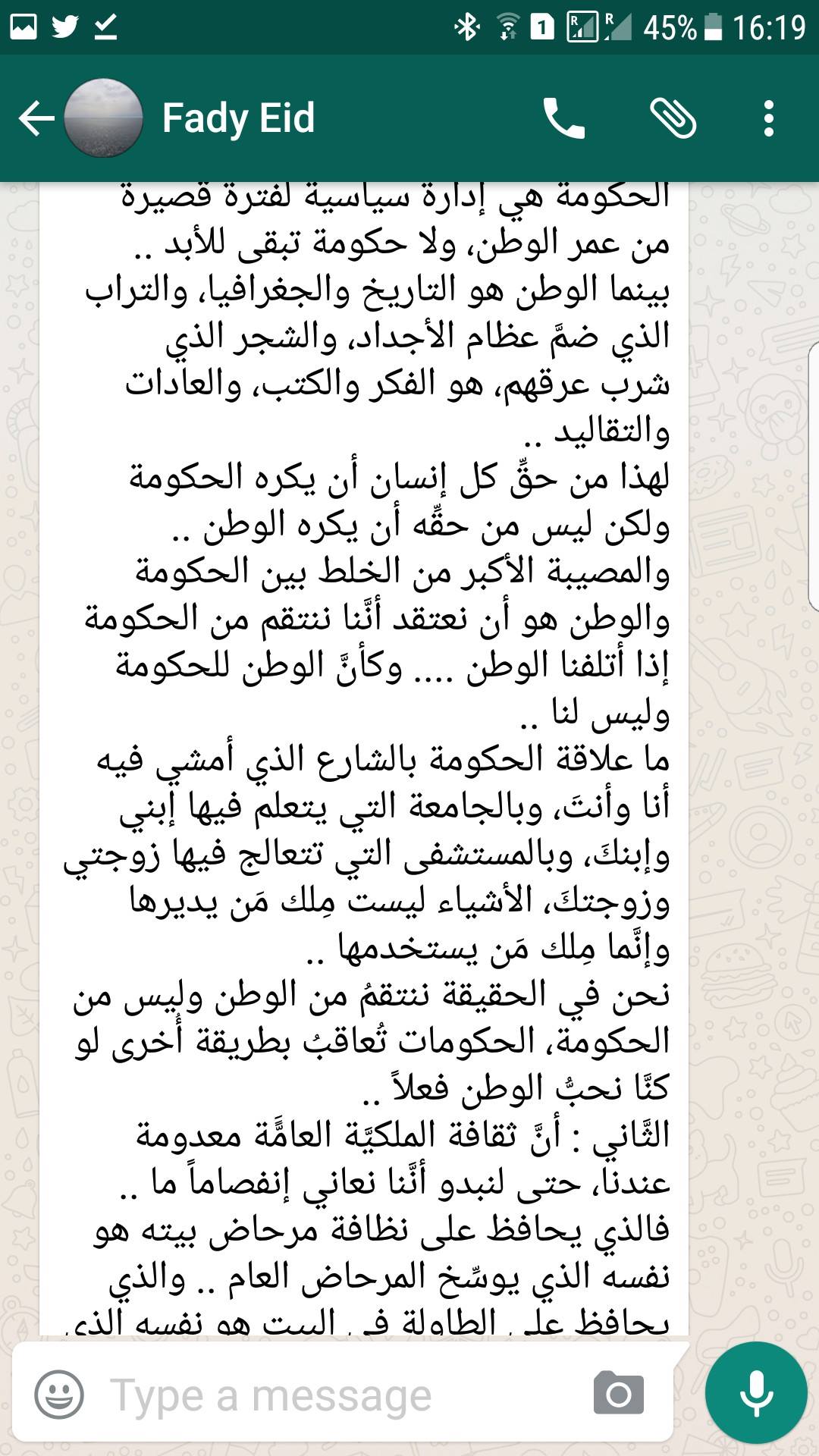Tap the voice message microphone button
The height and width of the screenshot is (1456, 819).
tap(756, 1393)
